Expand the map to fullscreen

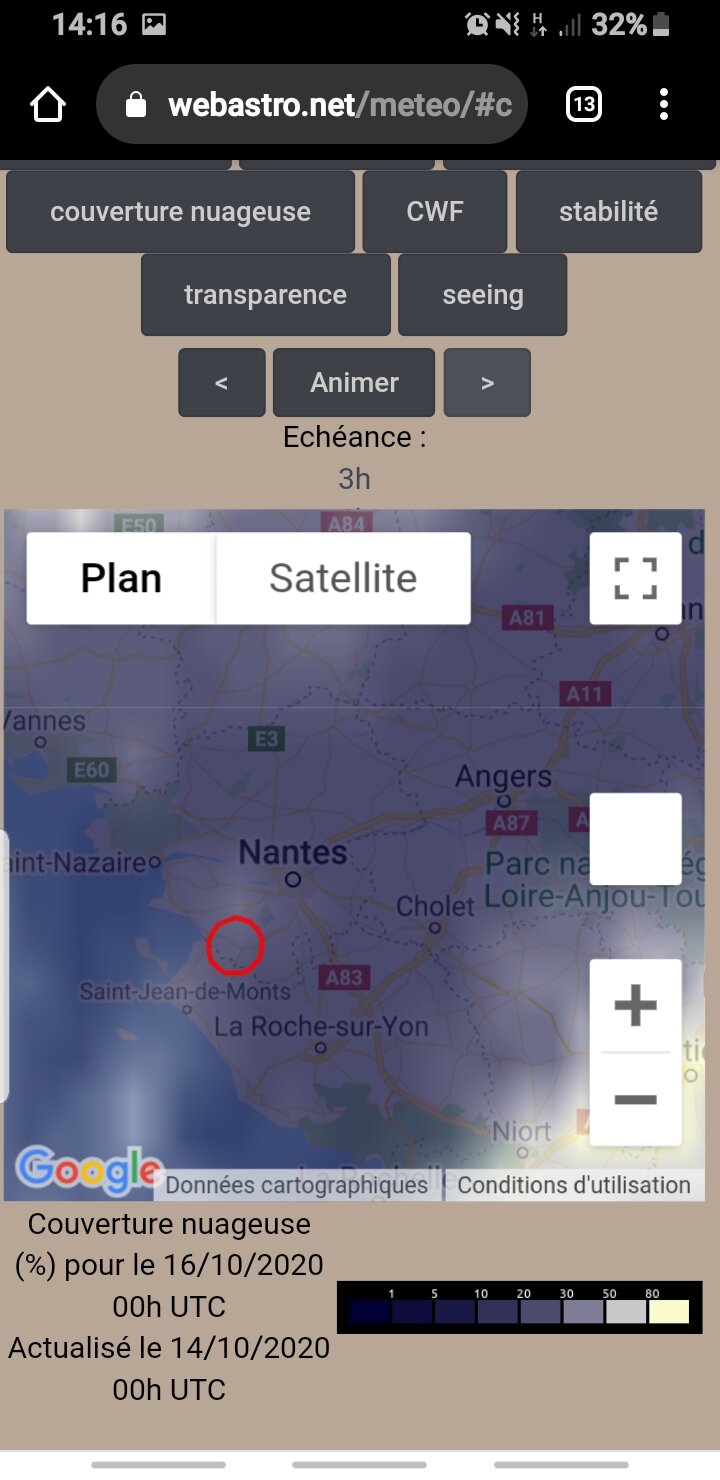coord(635,578)
